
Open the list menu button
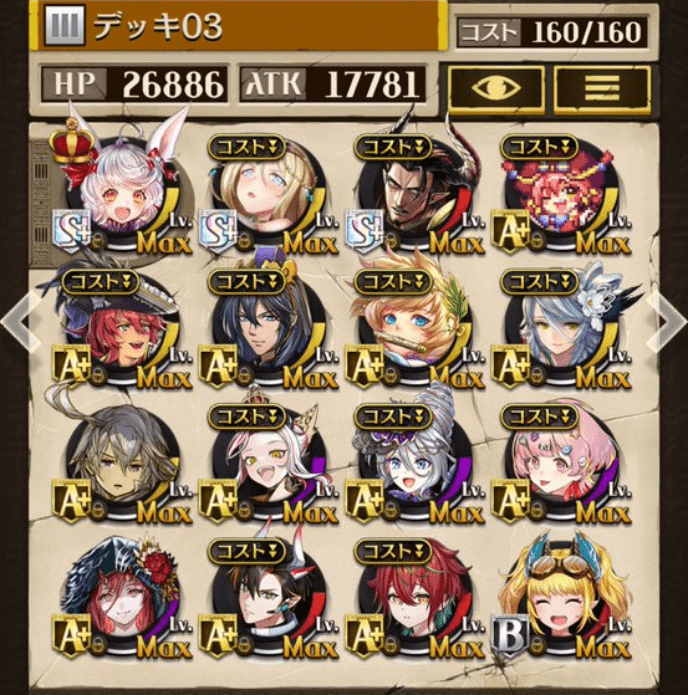pos(601,88)
